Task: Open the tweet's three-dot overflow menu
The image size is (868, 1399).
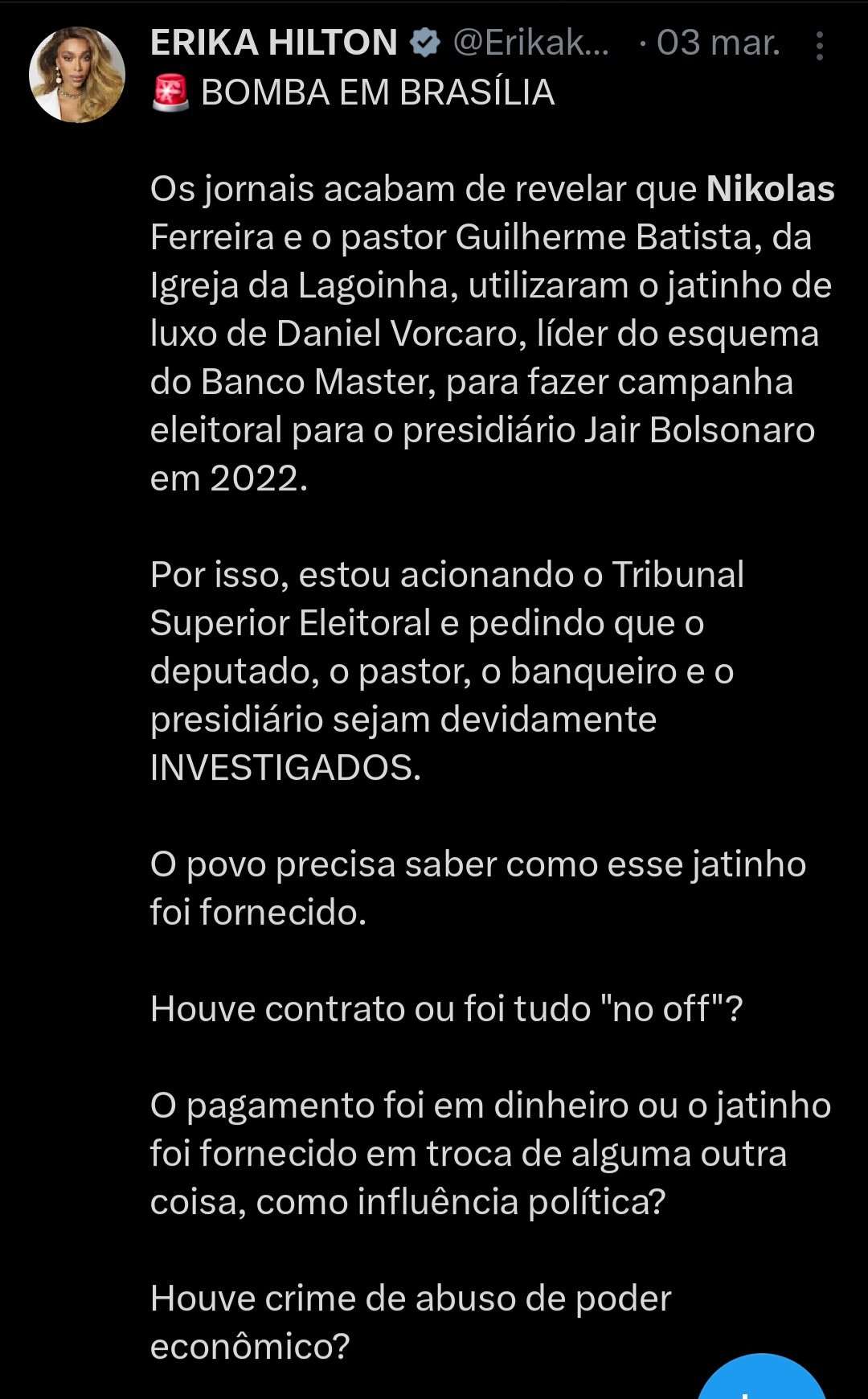Action: (819, 46)
